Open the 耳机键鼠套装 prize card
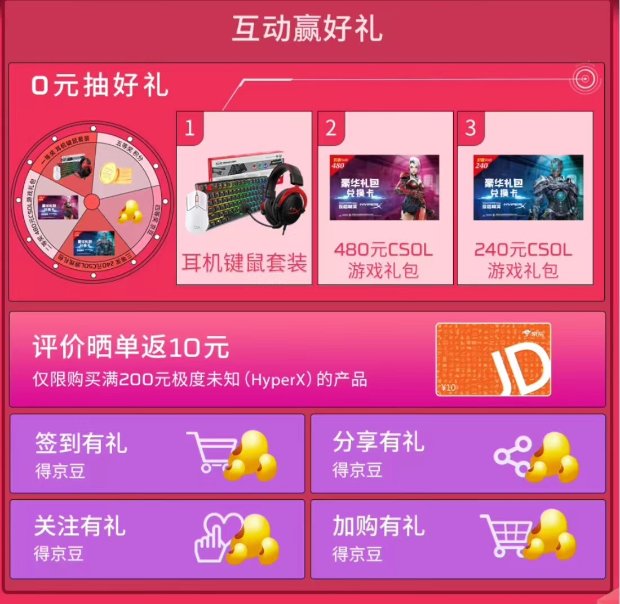Viewport: 620px width, 604px height. [244, 197]
